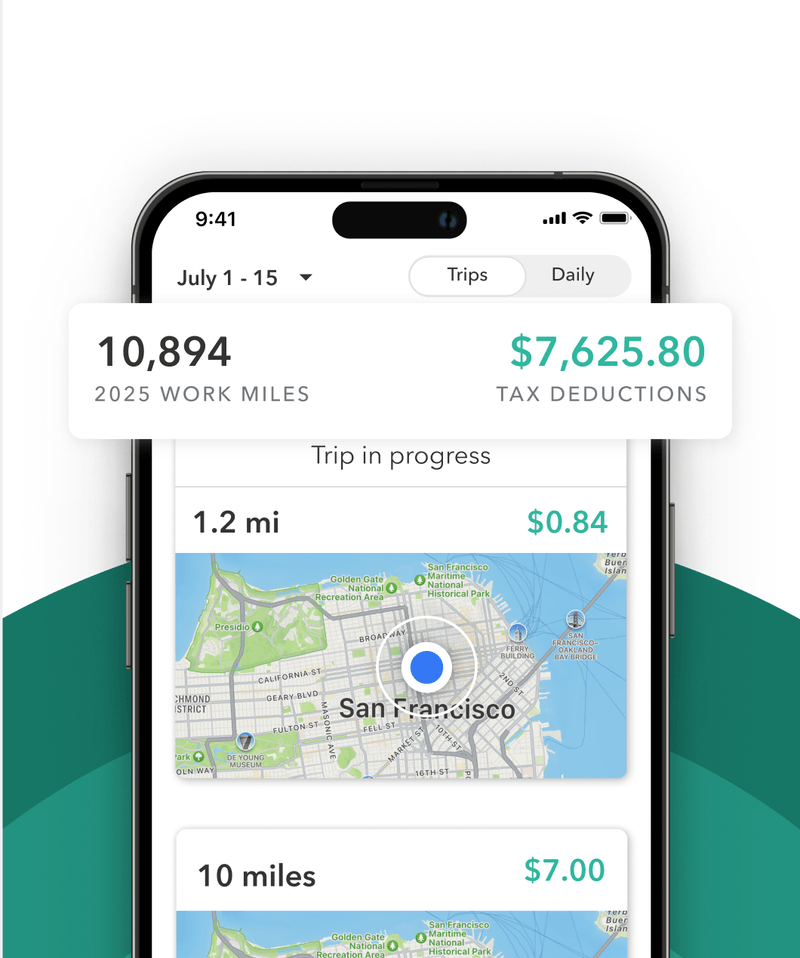Tap the 10,894 work miles total
Viewport: 800px width, 958px height.
pos(163,352)
